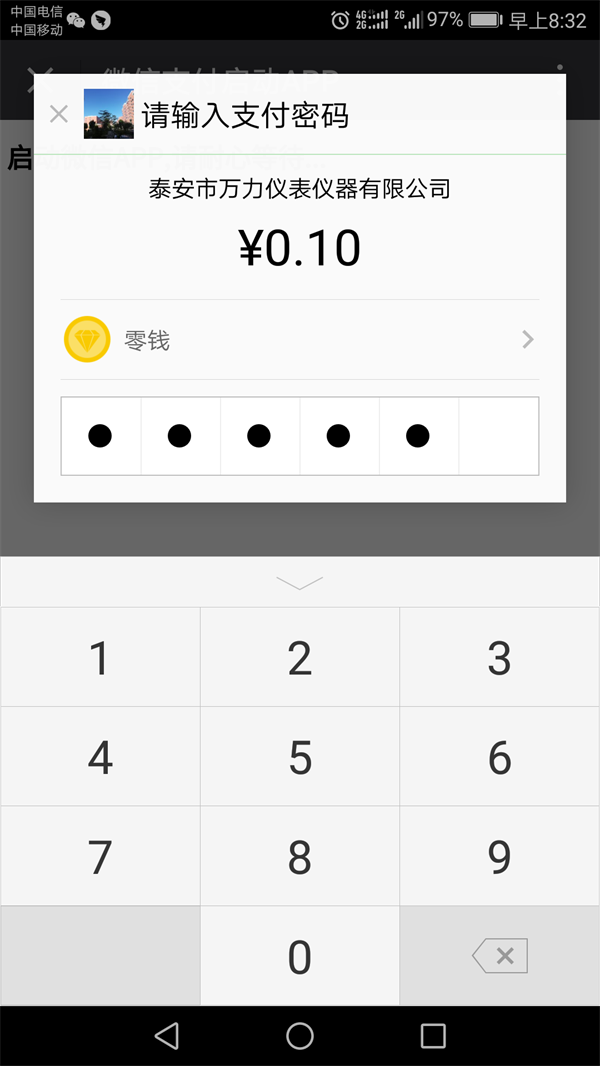Return to the system home screen

pos(300,1035)
